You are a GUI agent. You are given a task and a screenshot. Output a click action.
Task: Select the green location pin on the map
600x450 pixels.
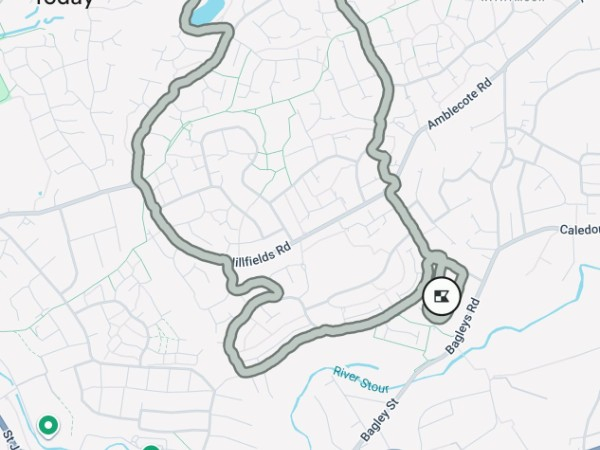[x=47, y=426]
